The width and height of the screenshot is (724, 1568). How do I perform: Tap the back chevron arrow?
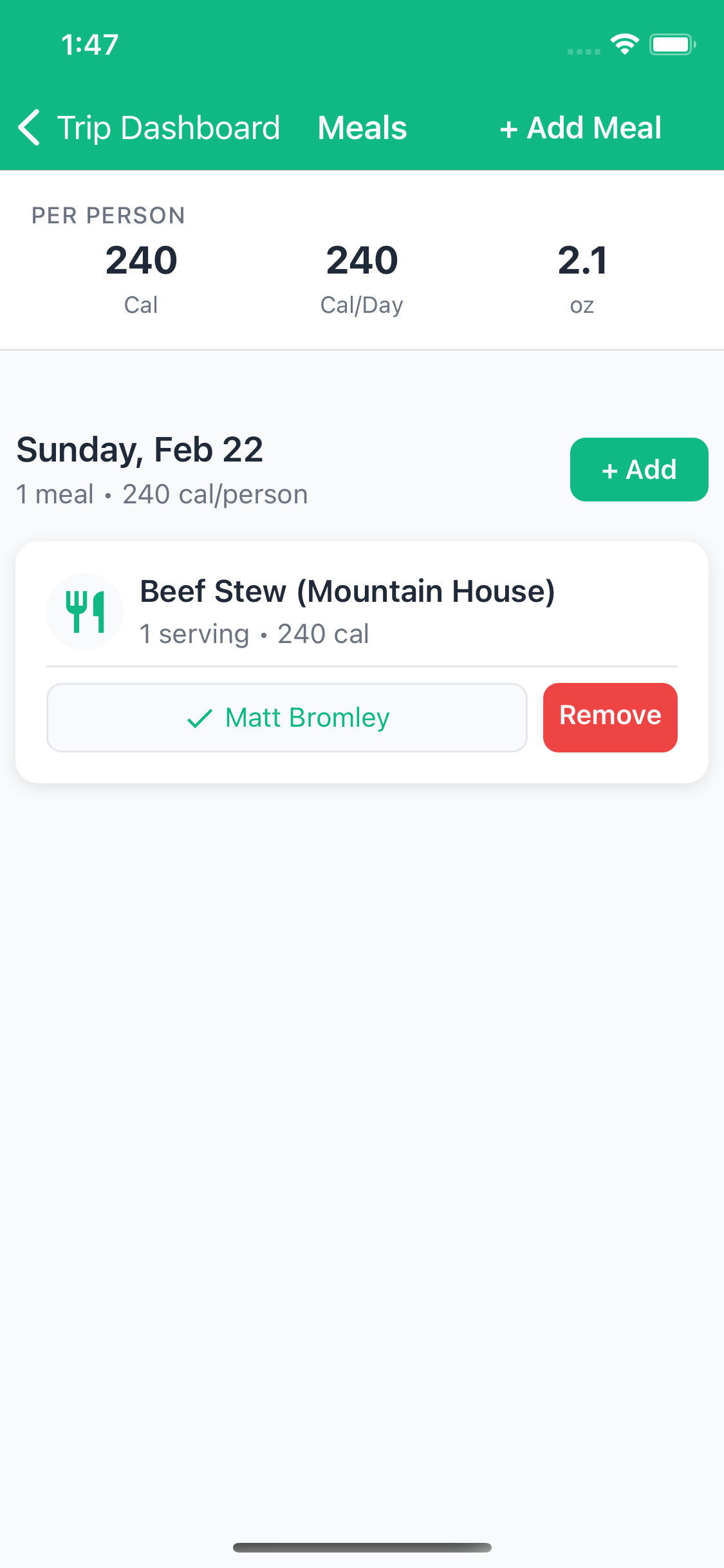pyautogui.click(x=29, y=127)
